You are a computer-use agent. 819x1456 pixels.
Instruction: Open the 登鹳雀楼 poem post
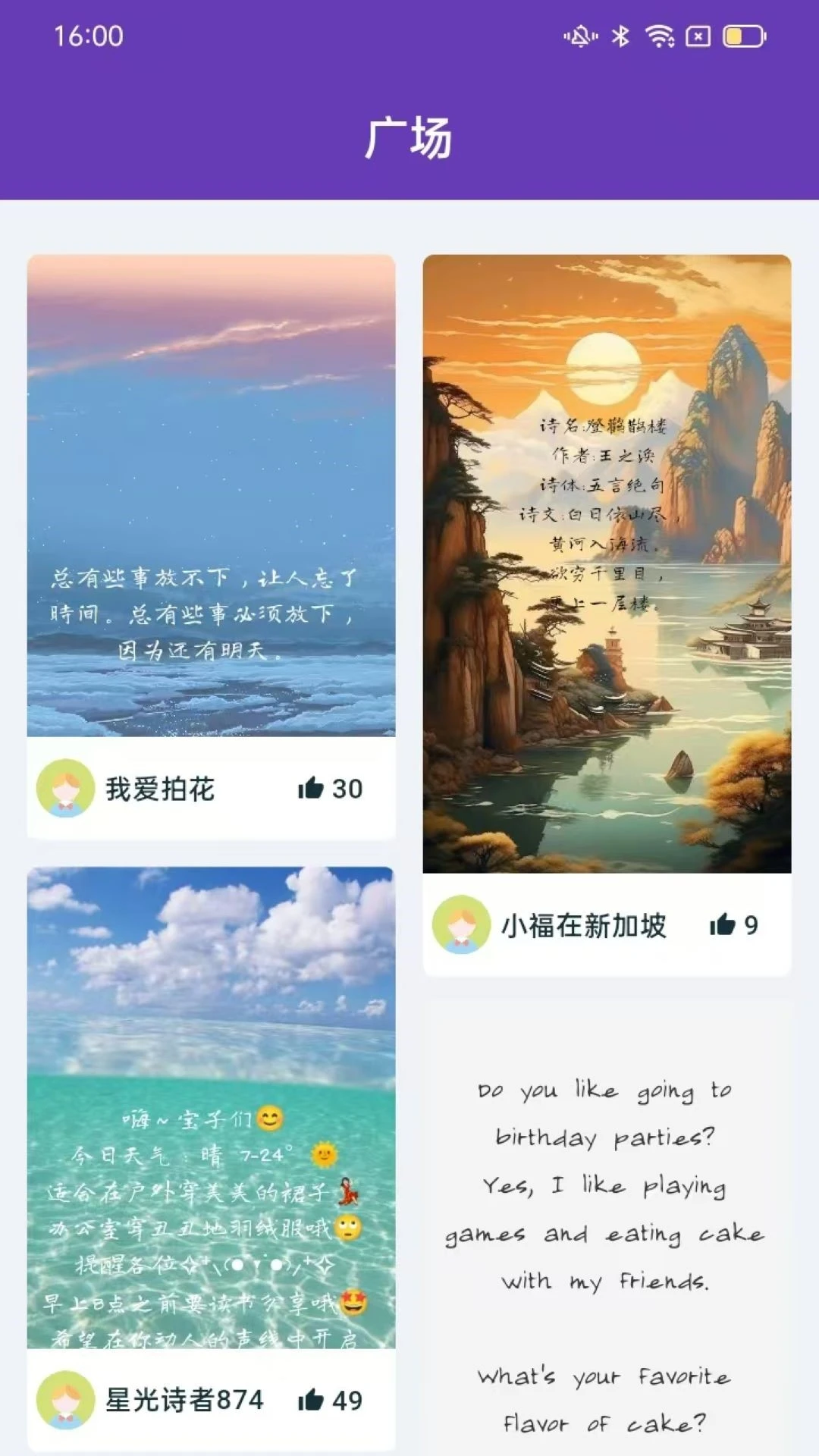pyautogui.click(x=607, y=563)
